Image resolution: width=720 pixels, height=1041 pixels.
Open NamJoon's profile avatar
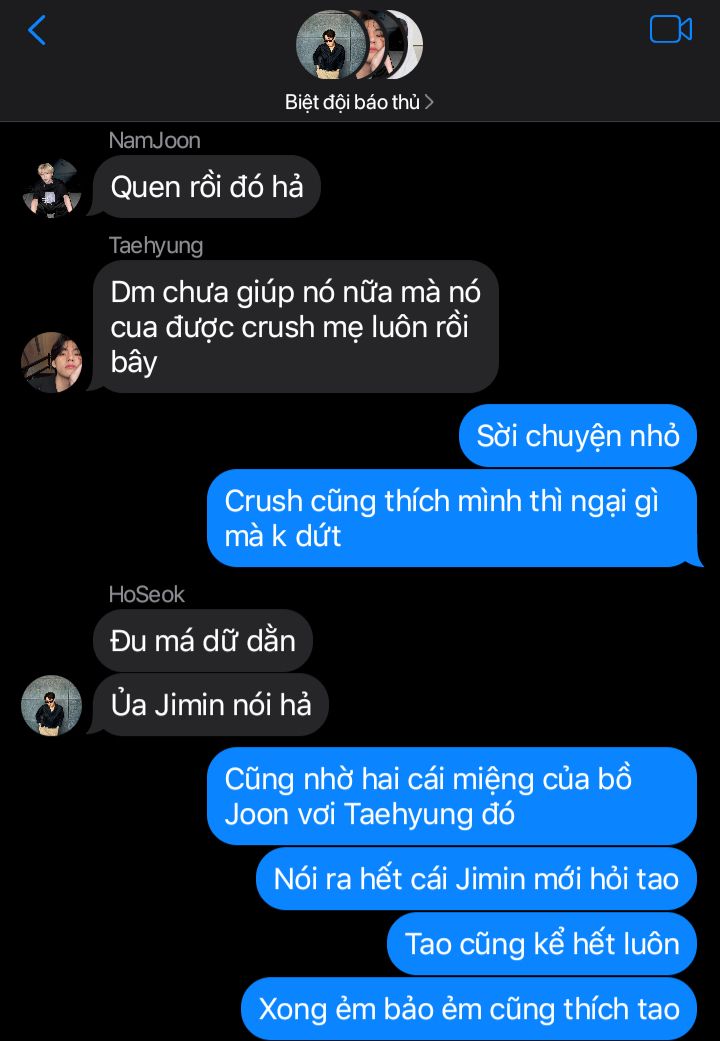(51, 188)
